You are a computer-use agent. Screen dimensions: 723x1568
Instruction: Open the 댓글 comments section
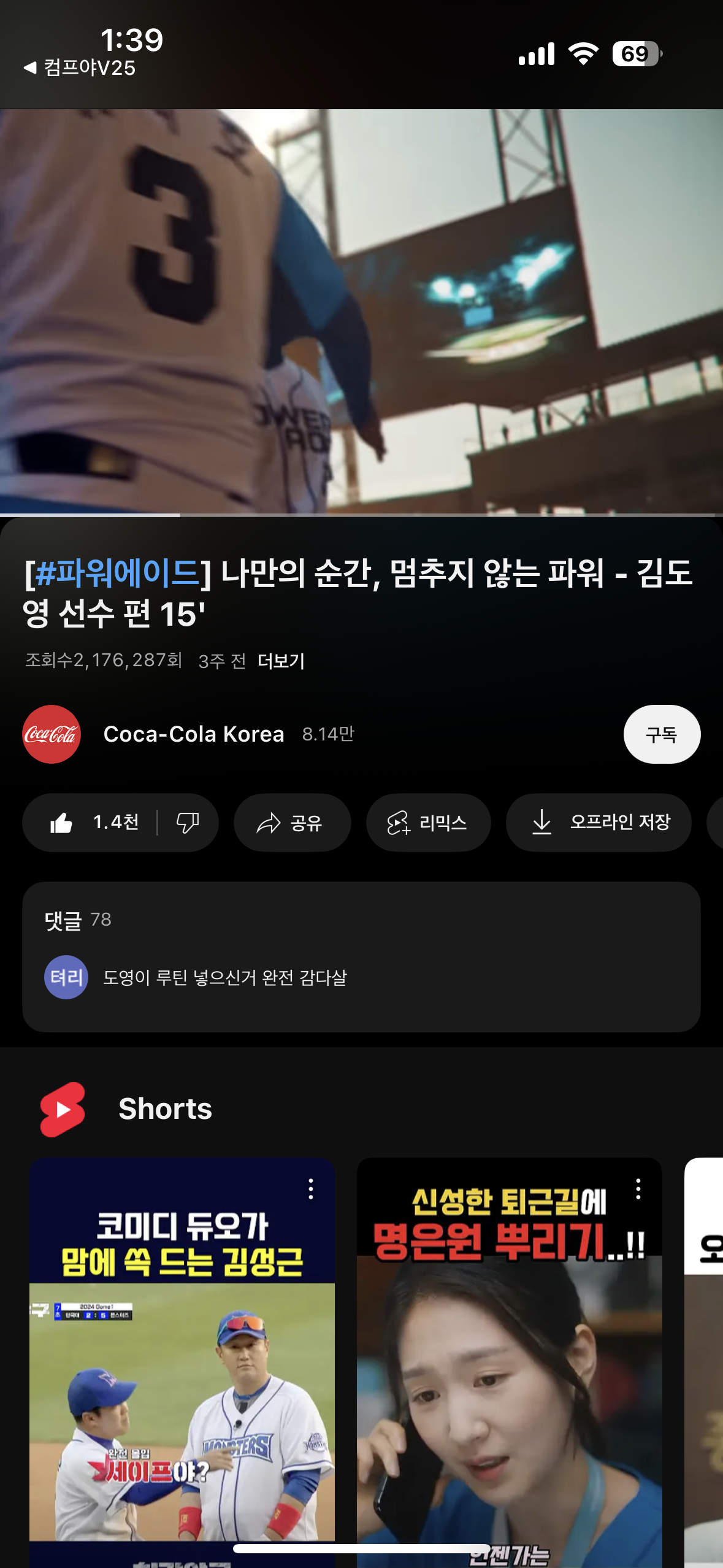pos(361,956)
